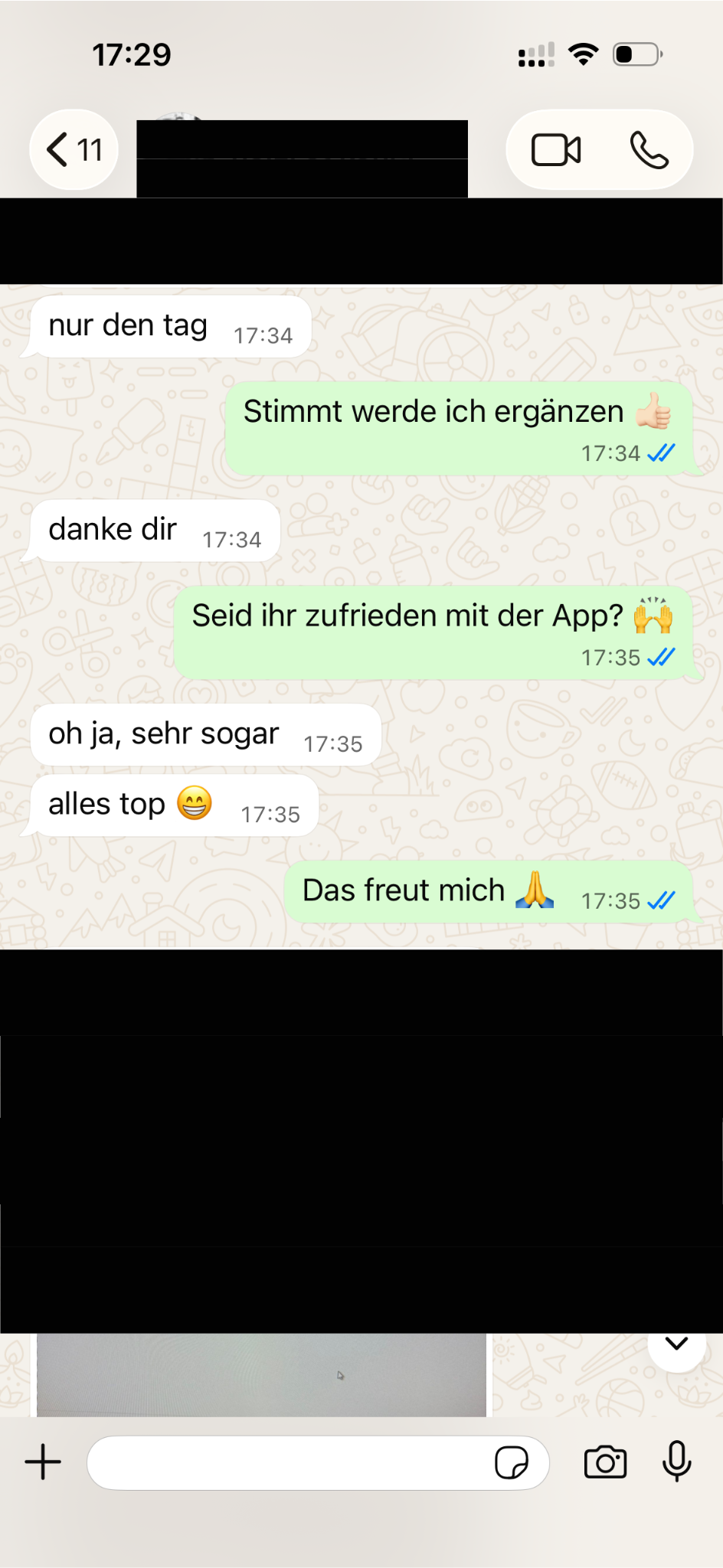The width and height of the screenshot is (723, 1568).
Task: Open the sticker picker in the message field
Action: 515,1462
